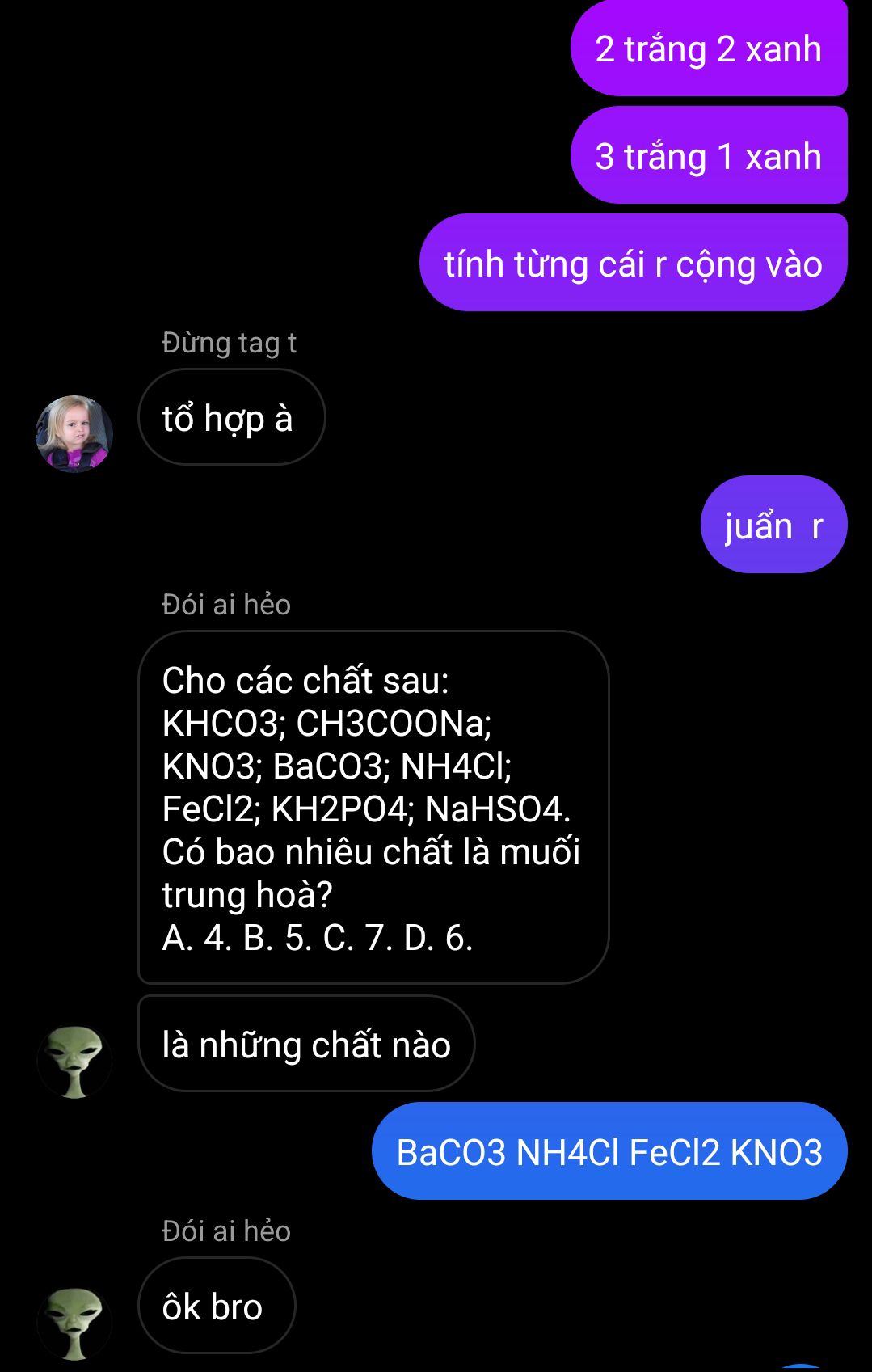Open profile from avatar beside "tổ hợp à"
872x1372 pixels.
74,433
